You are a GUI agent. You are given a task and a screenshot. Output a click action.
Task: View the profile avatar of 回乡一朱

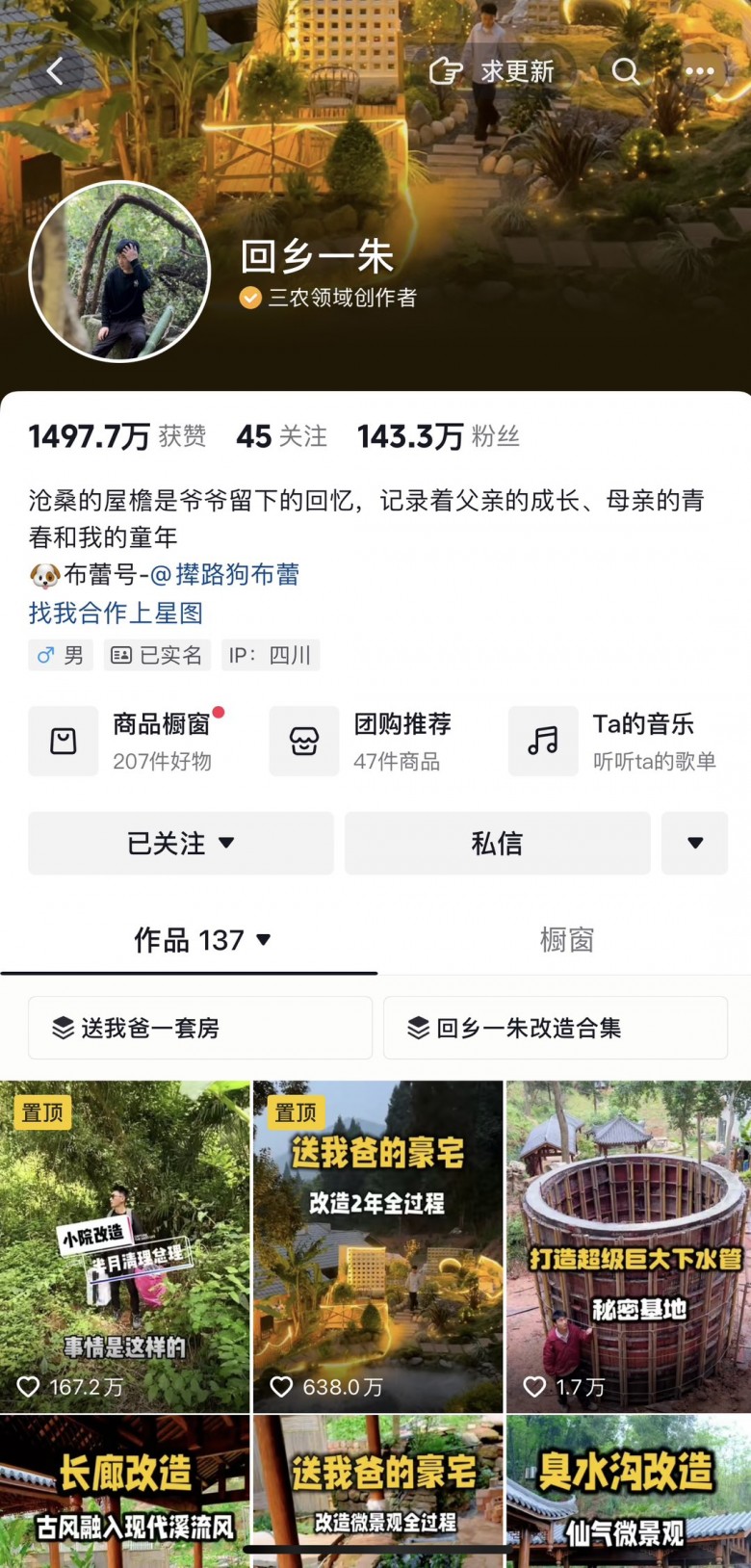[119, 272]
